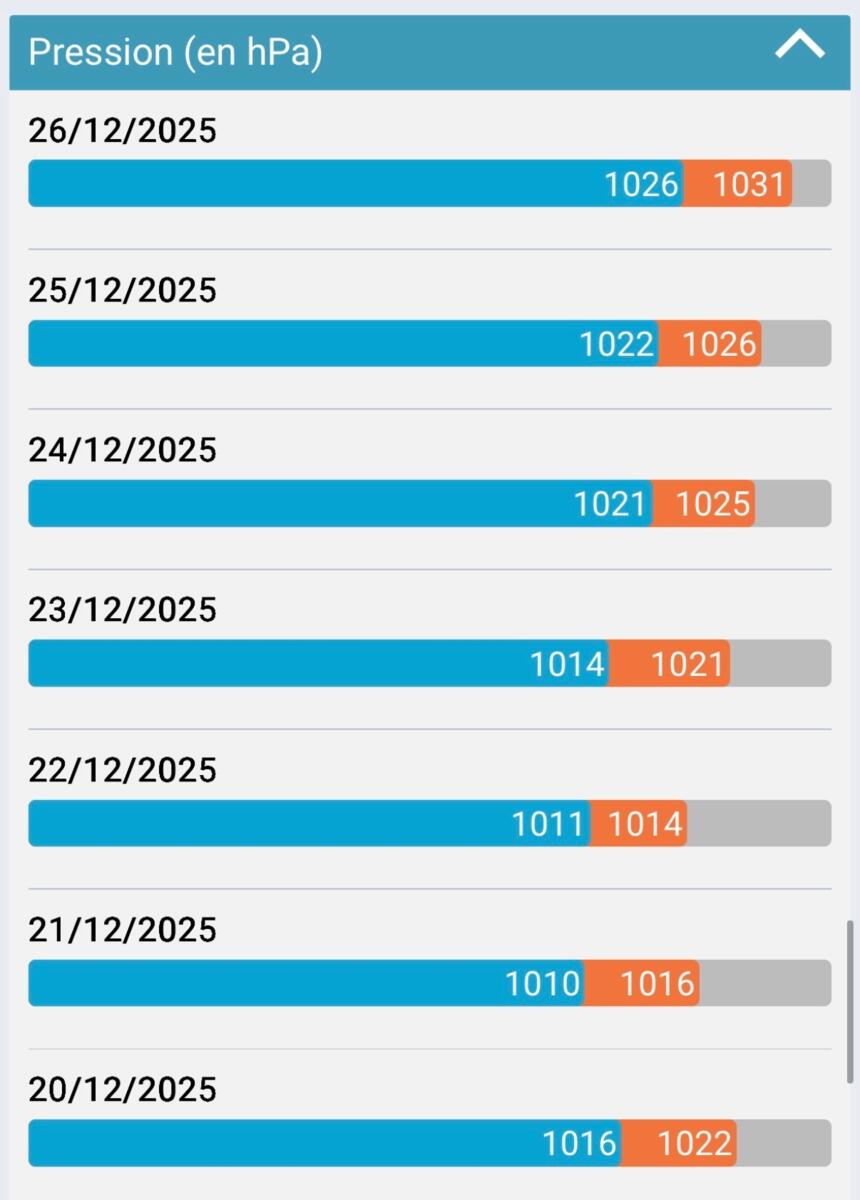Collapse the Pression (en hPa) section
The image size is (860, 1200).
[x=799, y=45]
